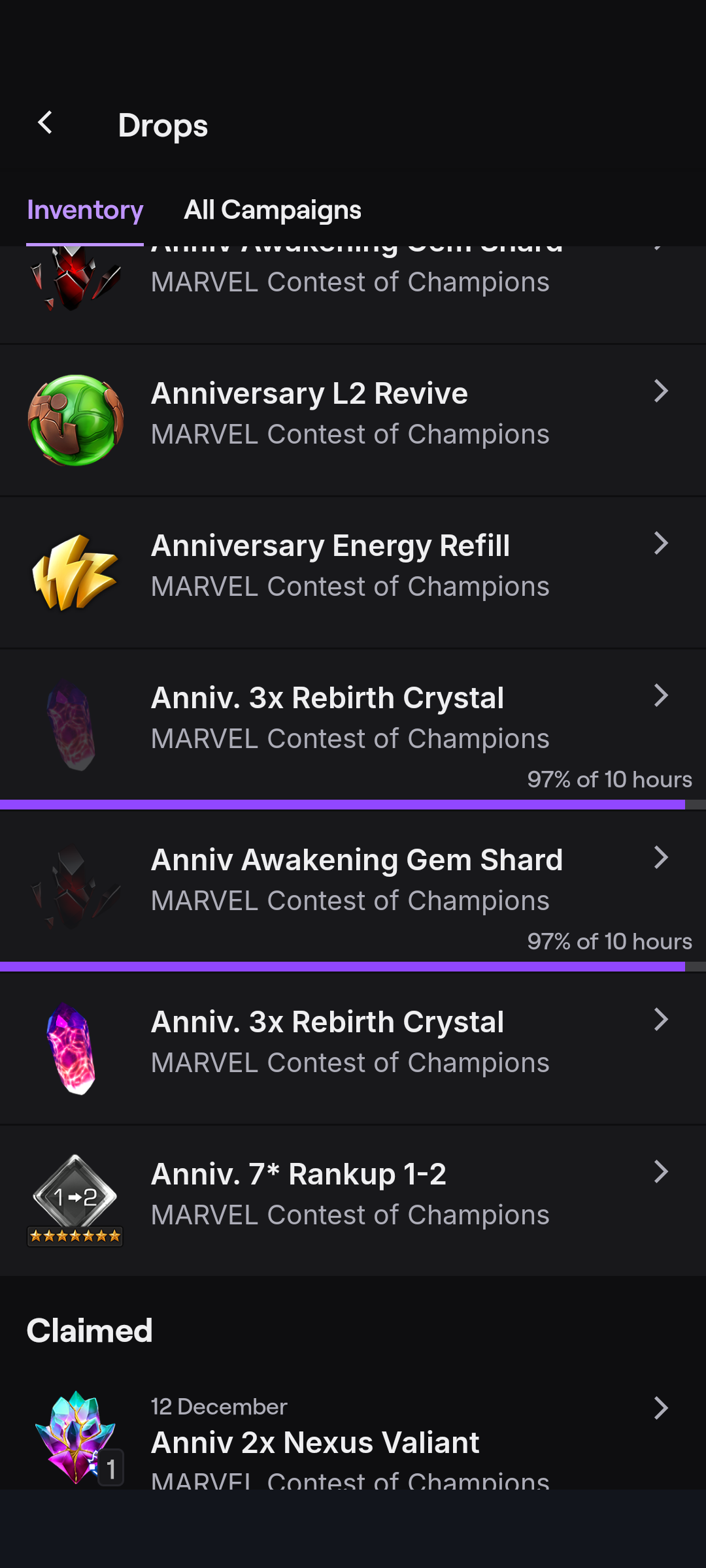View the claimed Anniv 2x Nexus Valiant drop
Viewport: 706px width, 1568px height.
pos(353,1441)
